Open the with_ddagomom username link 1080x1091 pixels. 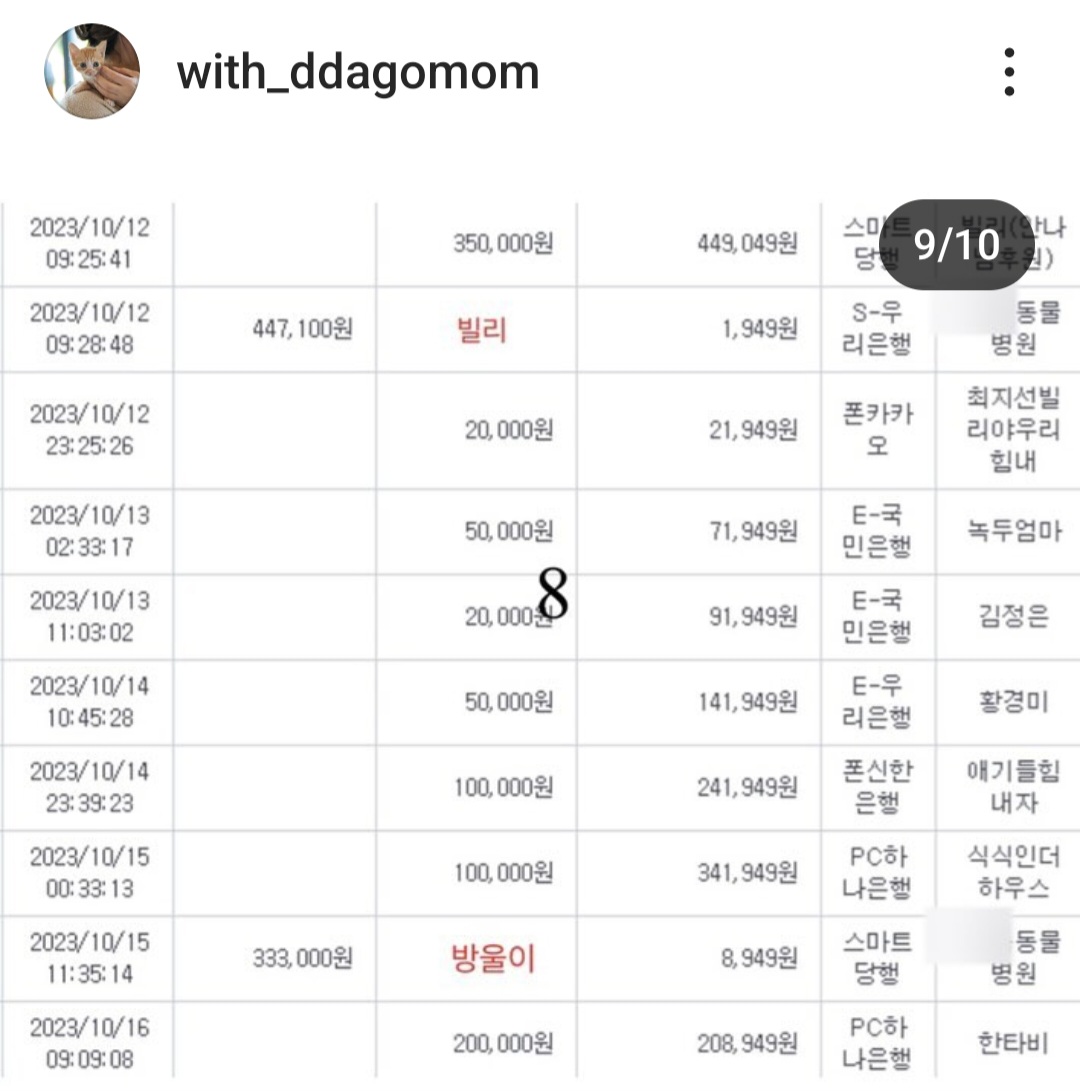(358, 72)
